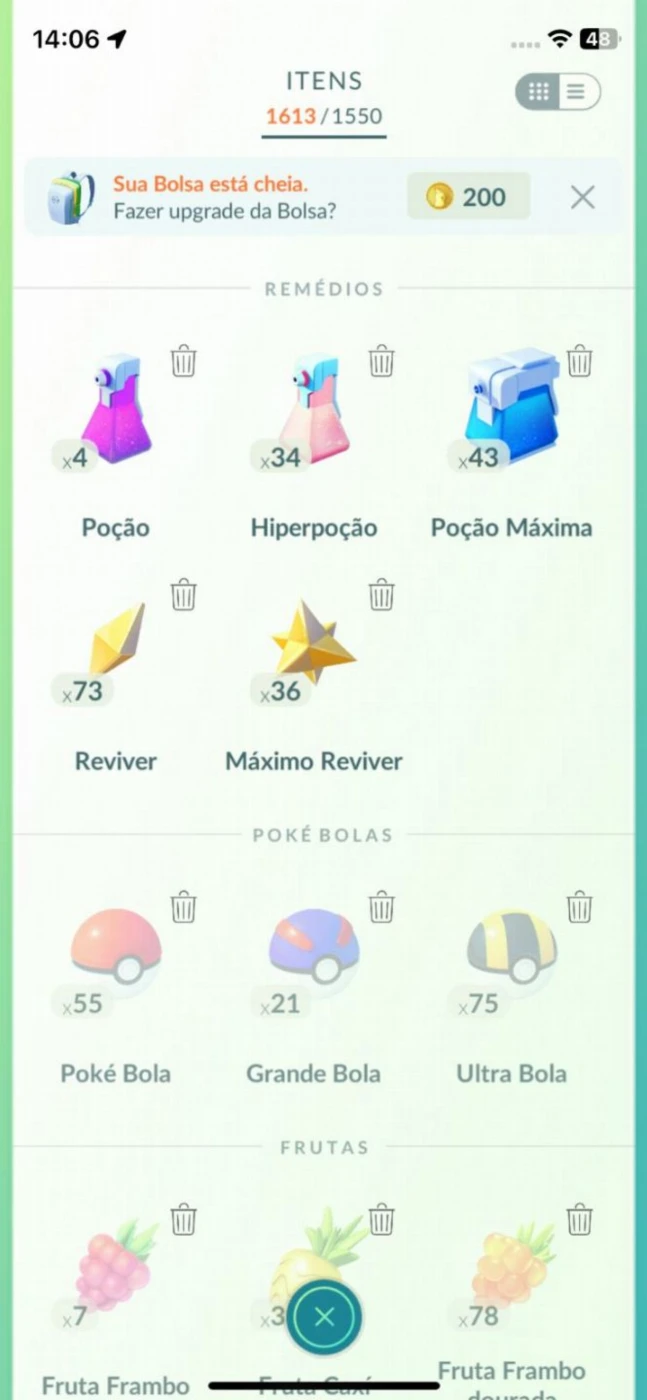
Task: Trash some Reviver items
Action: (x=183, y=594)
